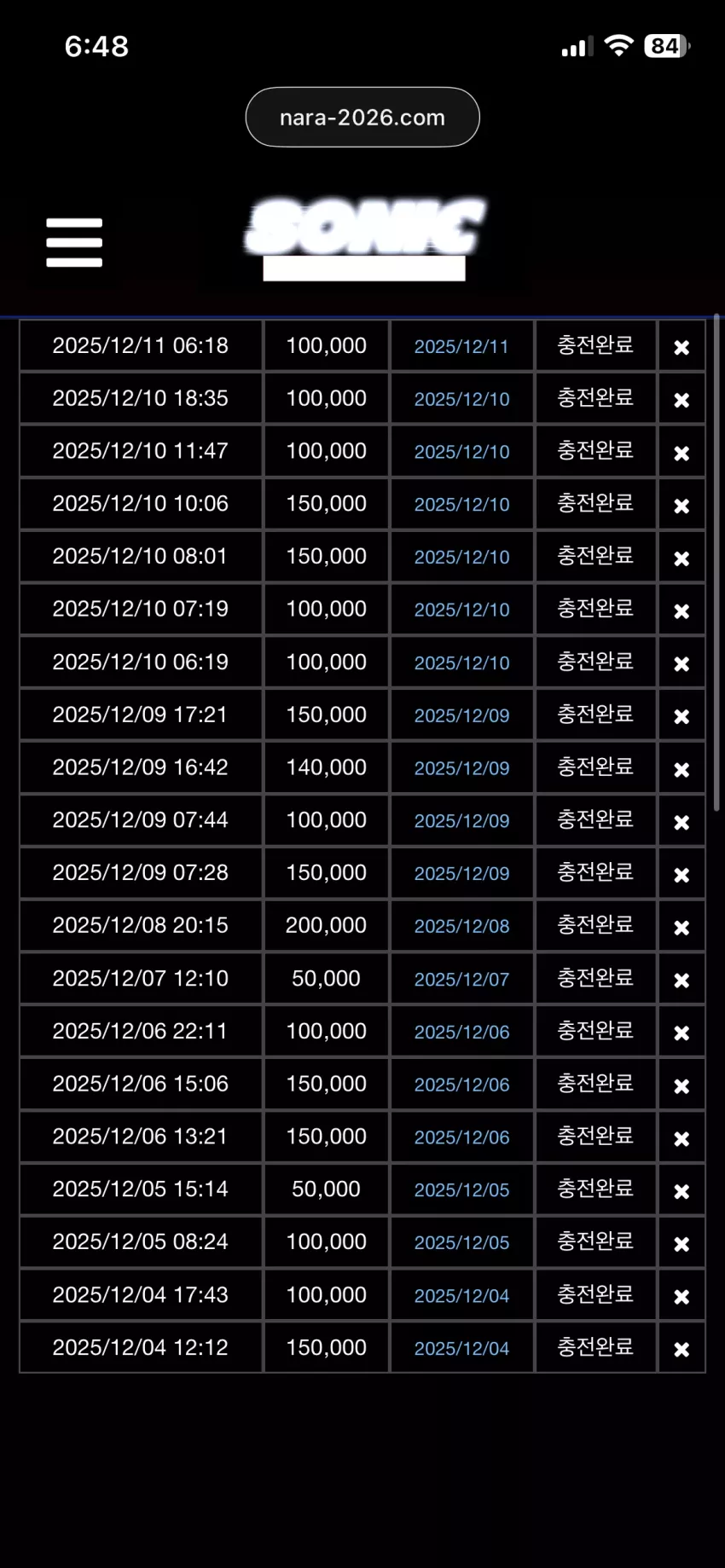Delete the 2025/12/11 06:18 record
725x1568 pixels.
681,347
